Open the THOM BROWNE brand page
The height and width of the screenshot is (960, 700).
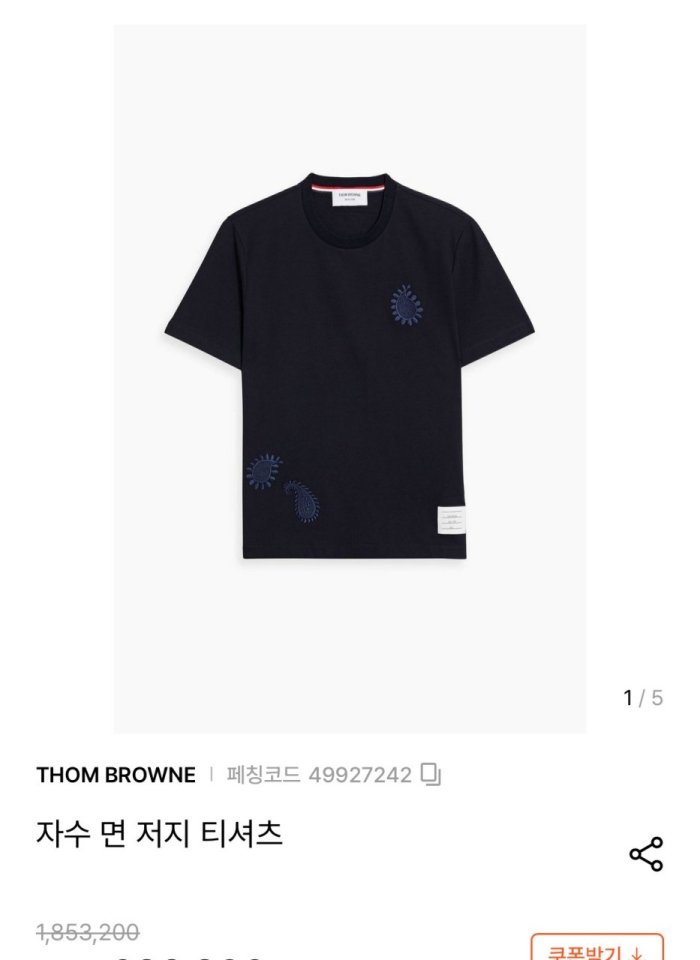click(x=116, y=775)
